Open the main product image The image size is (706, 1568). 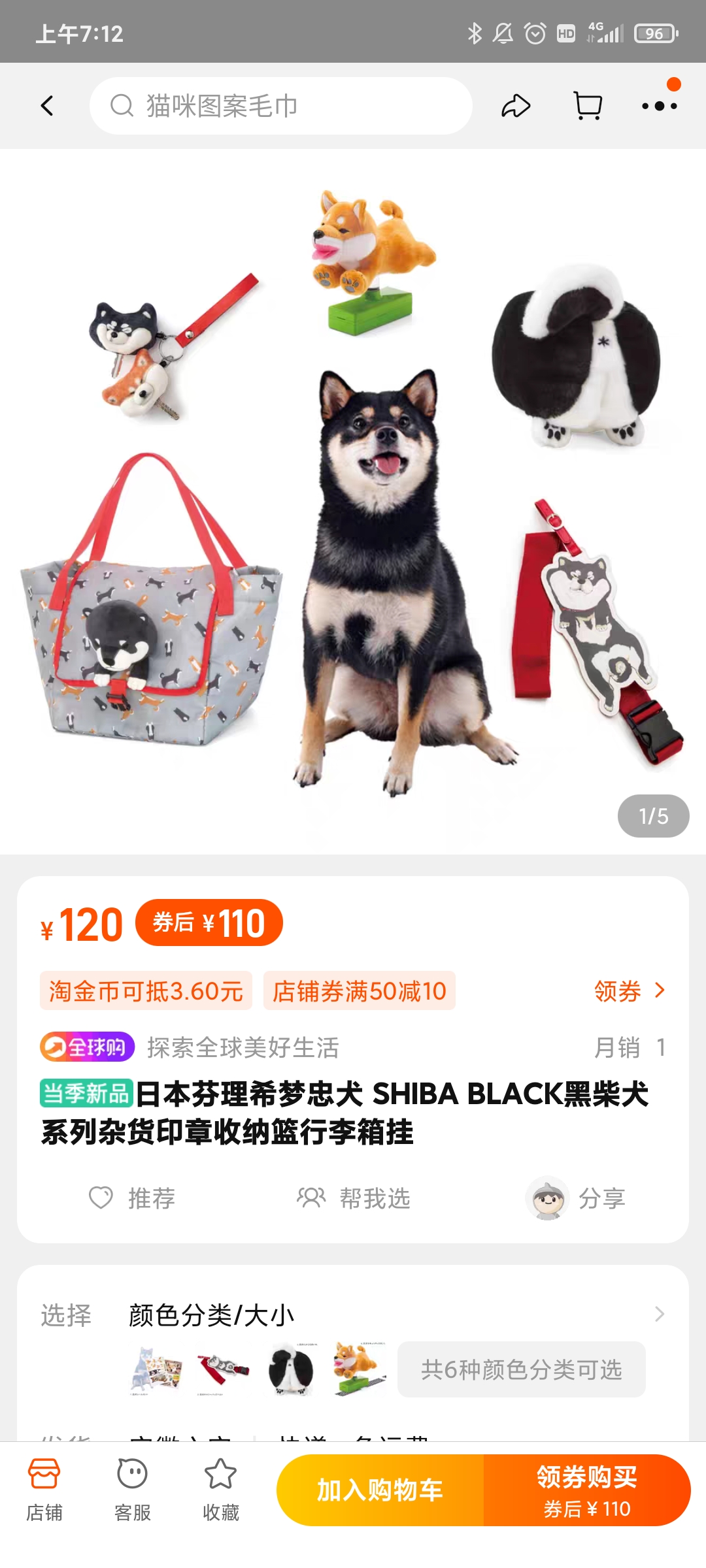[x=353, y=497]
